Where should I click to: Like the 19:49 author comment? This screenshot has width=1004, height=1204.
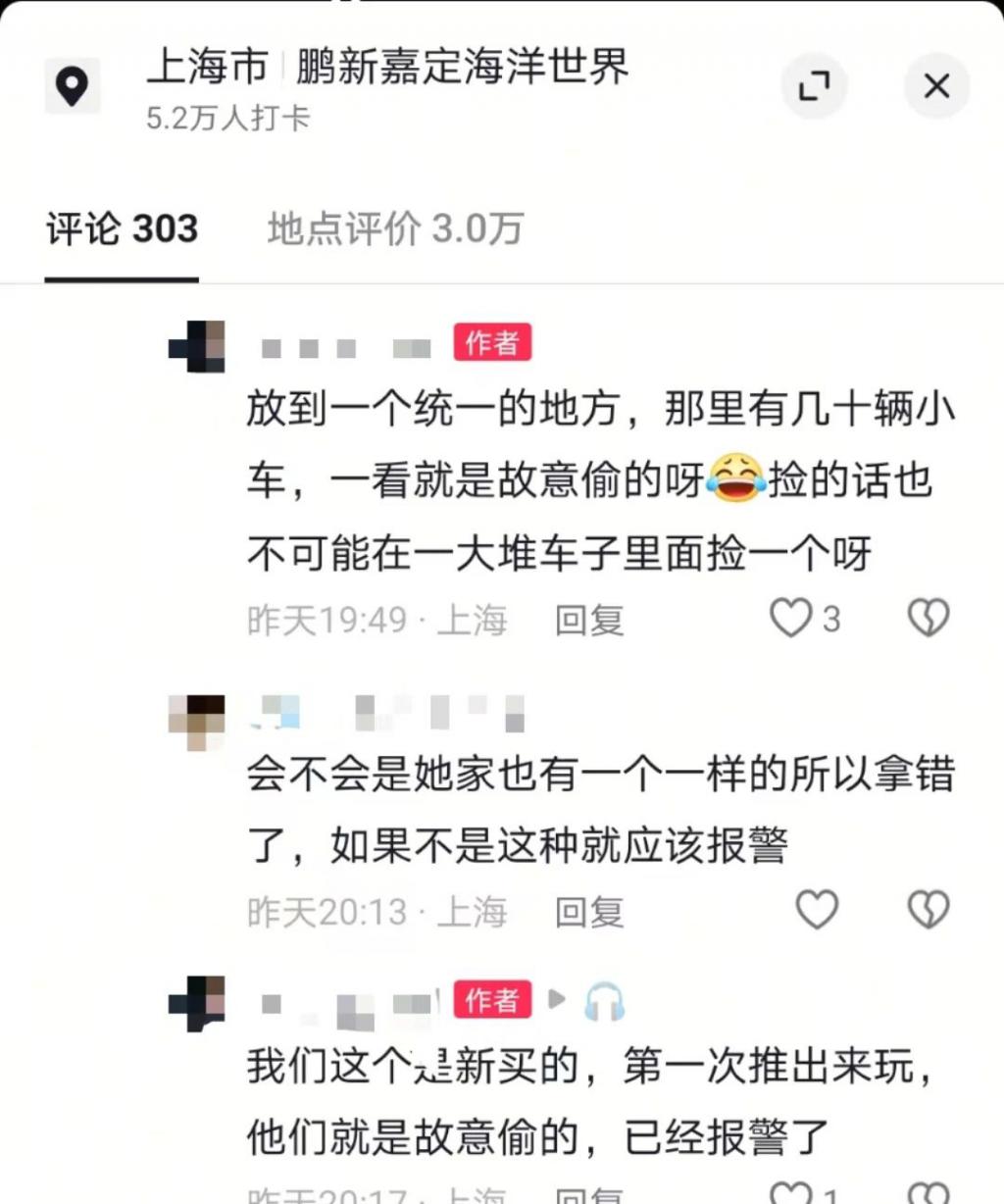[x=791, y=618]
